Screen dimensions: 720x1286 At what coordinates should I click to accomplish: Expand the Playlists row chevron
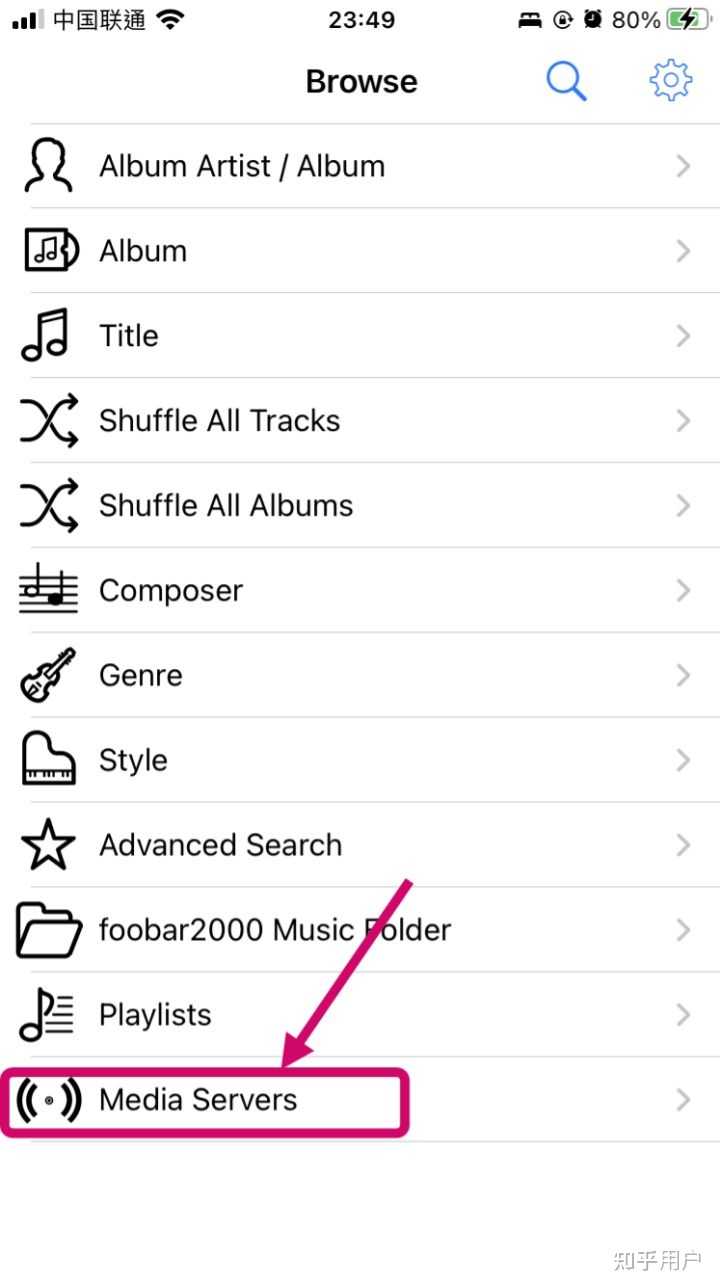coord(684,1015)
